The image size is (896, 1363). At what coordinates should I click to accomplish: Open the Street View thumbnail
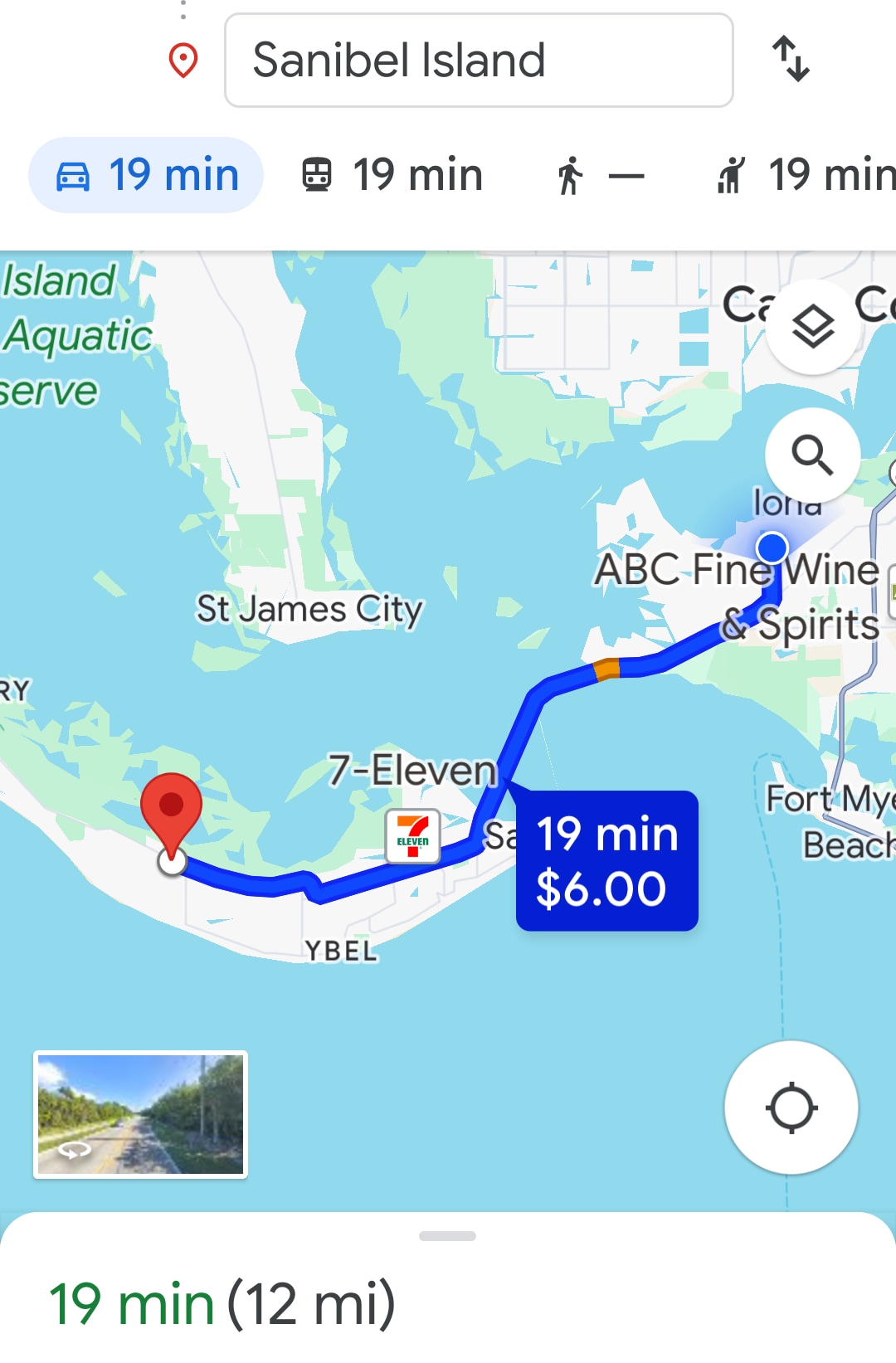tap(140, 1114)
